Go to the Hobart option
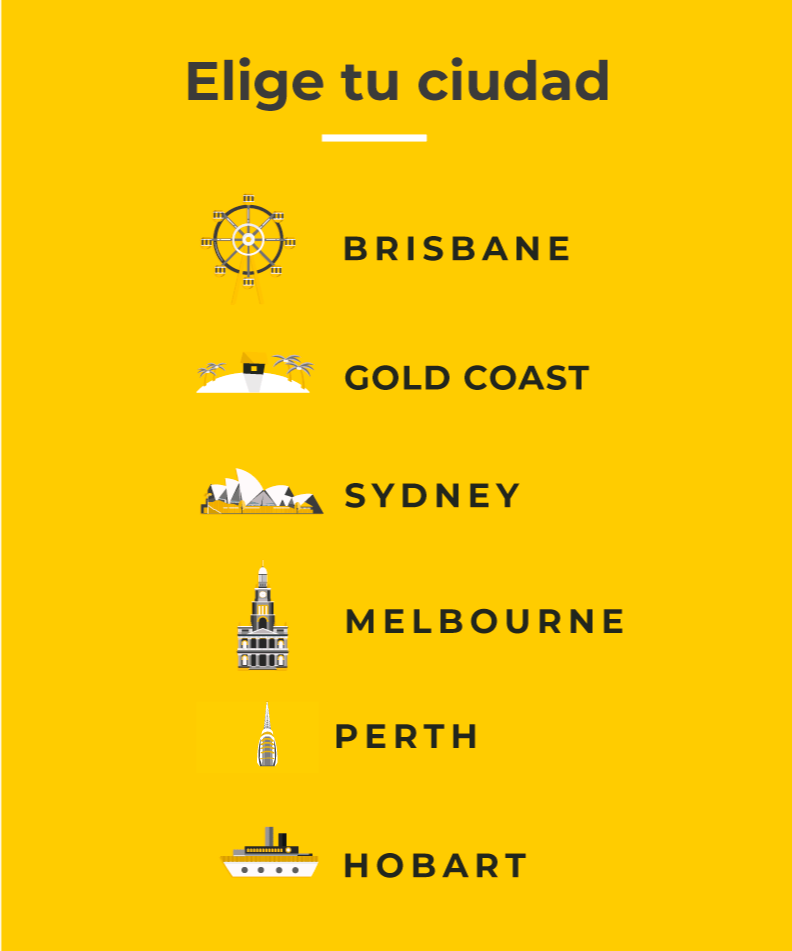 pos(435,866)
